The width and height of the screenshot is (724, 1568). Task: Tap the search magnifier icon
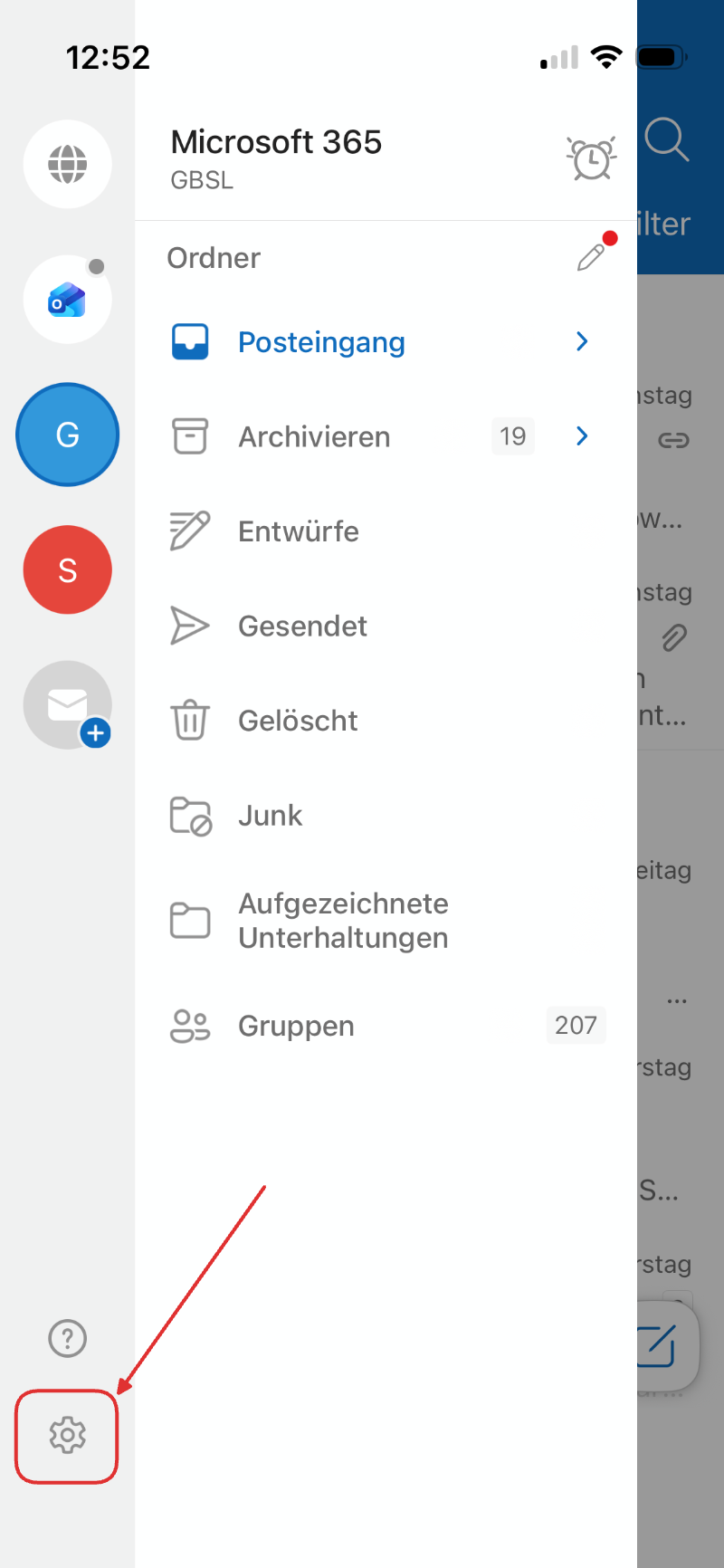[667, 140]
